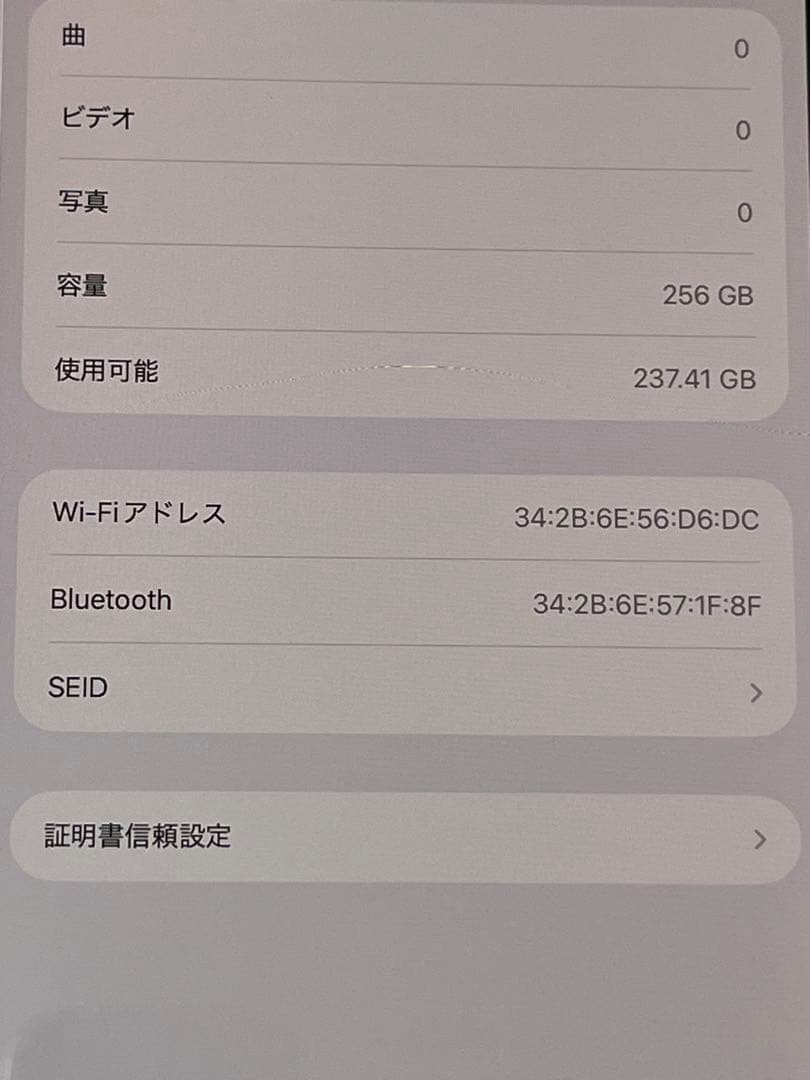Tap the 0 value beside ビデオ

742,130
